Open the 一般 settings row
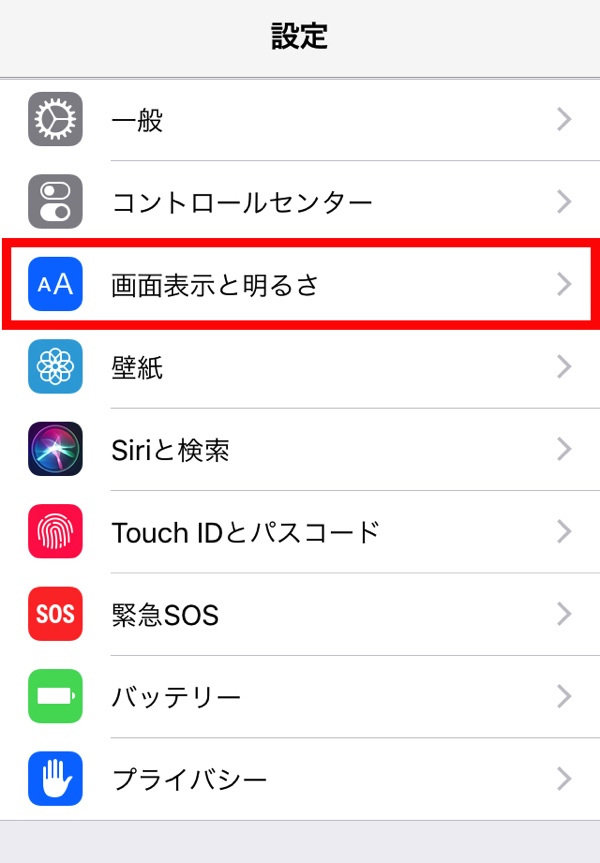Image resolution: width=600 pixels, height=863 pixels. coord(300,120)
